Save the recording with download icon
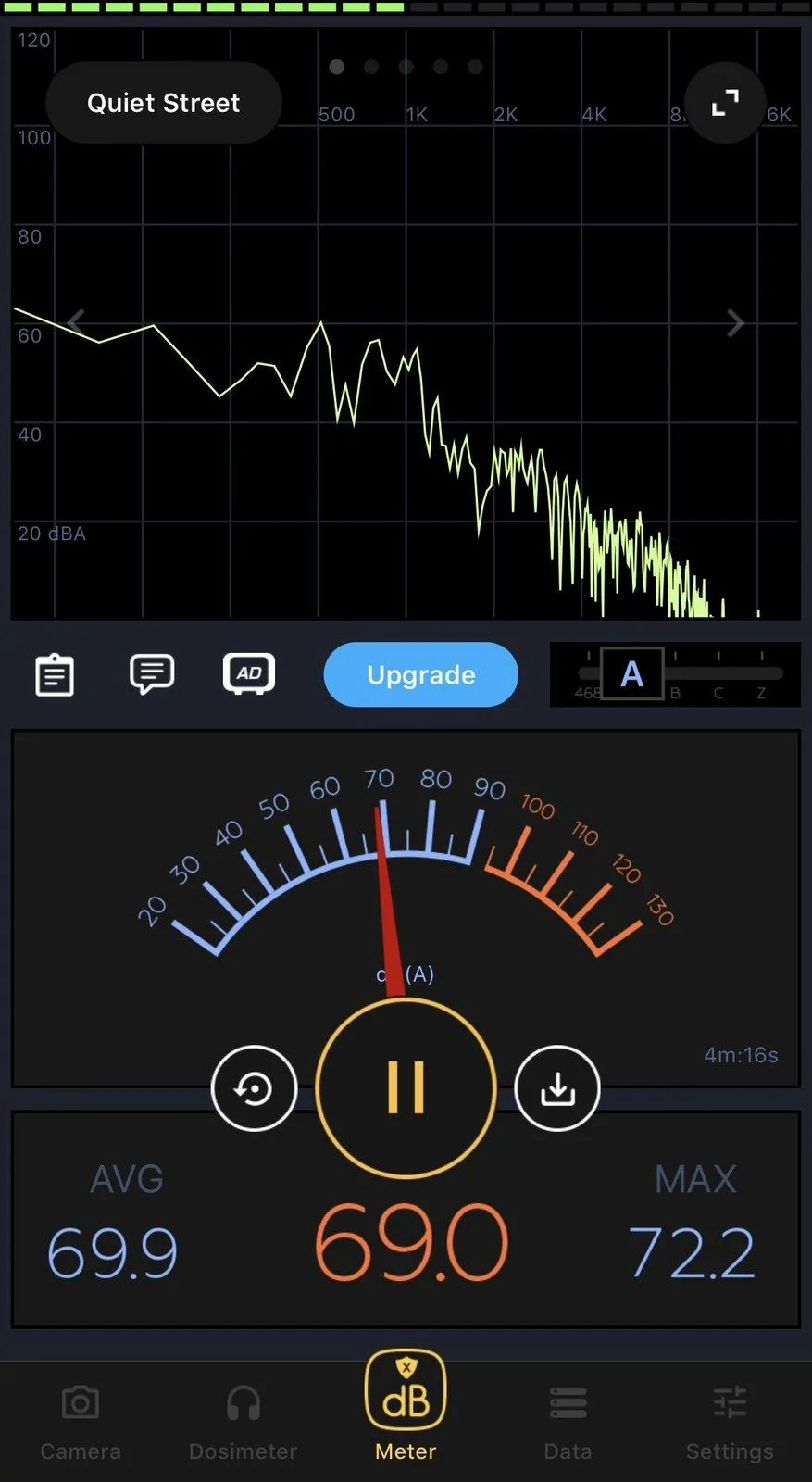Screen dimensions: 812x1482 coord(557,1088)
